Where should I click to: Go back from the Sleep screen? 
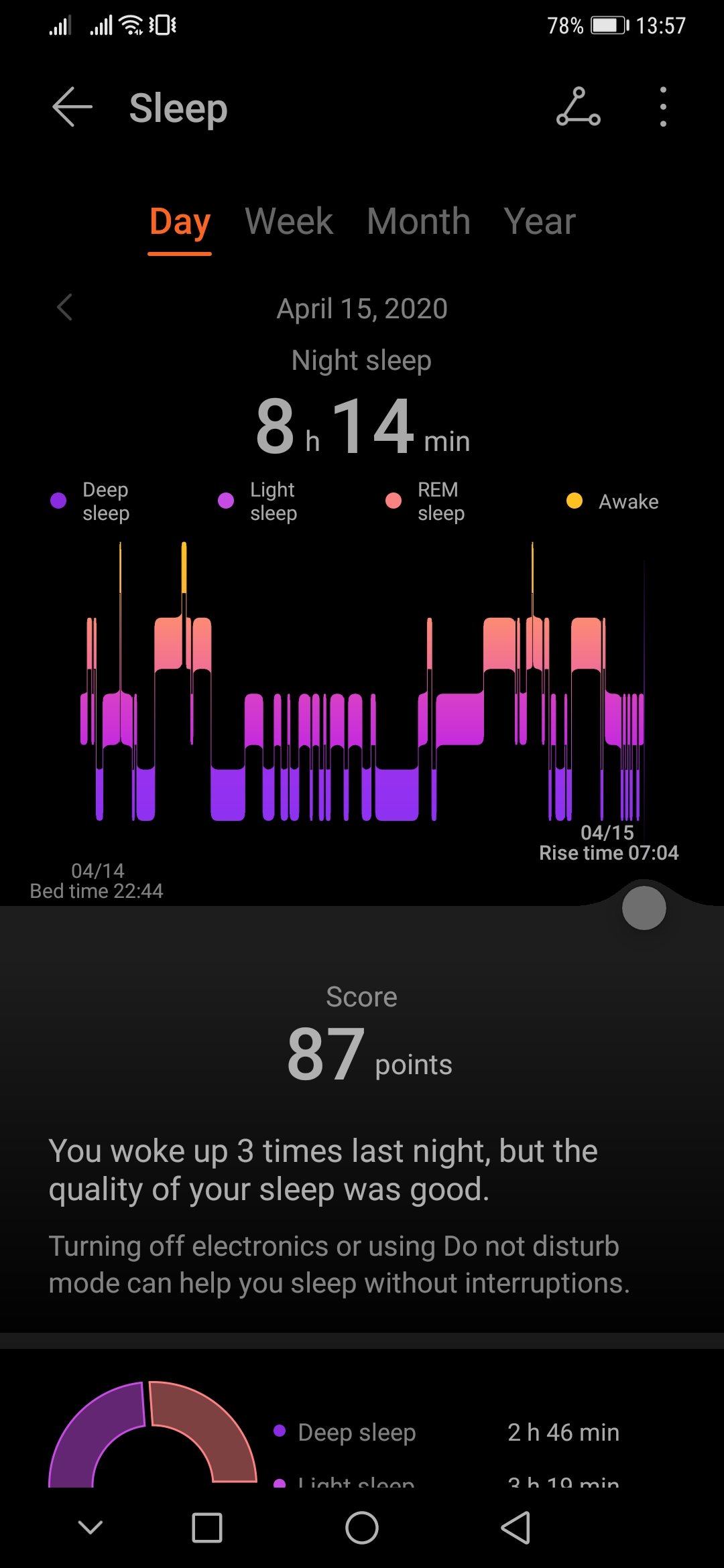coord(72,107)
